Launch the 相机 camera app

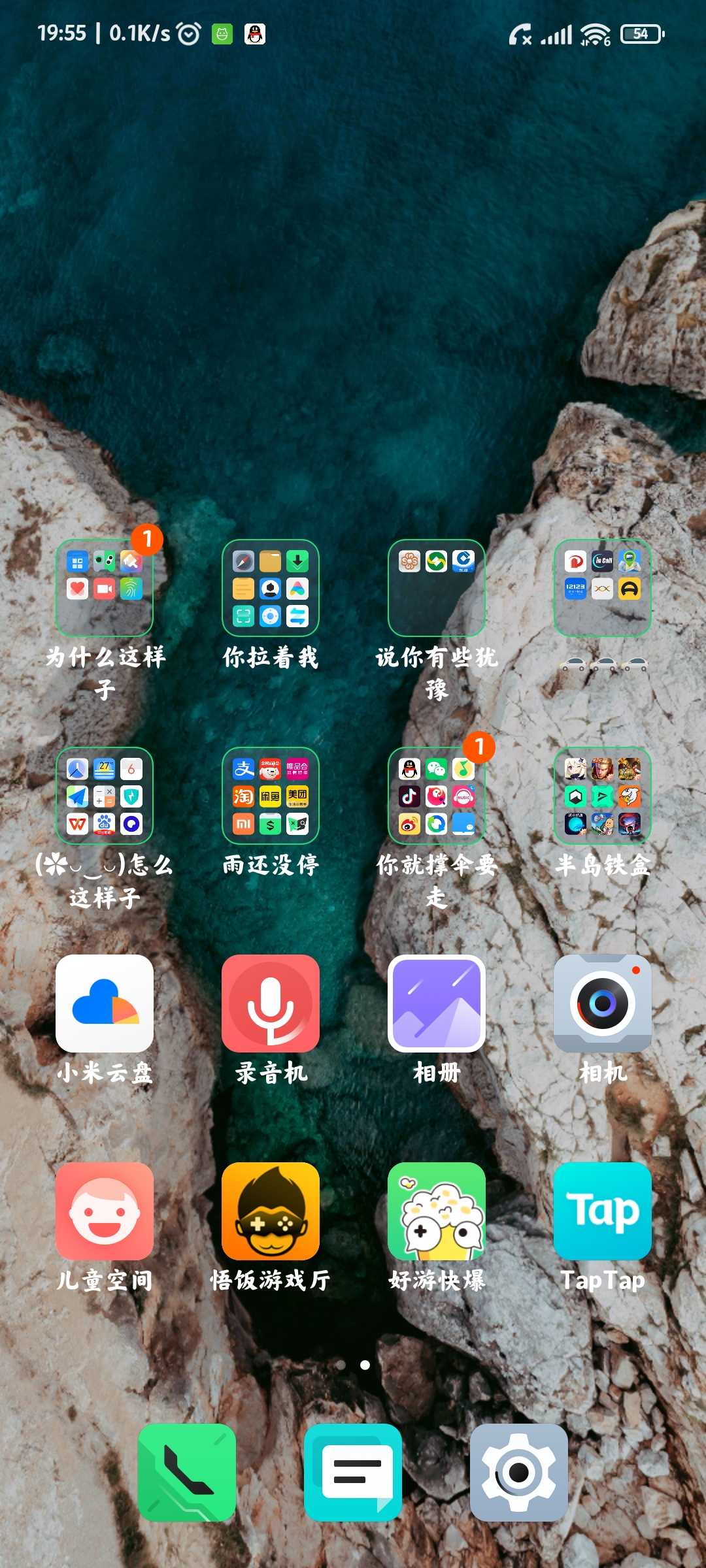(x=603, y=1004)
